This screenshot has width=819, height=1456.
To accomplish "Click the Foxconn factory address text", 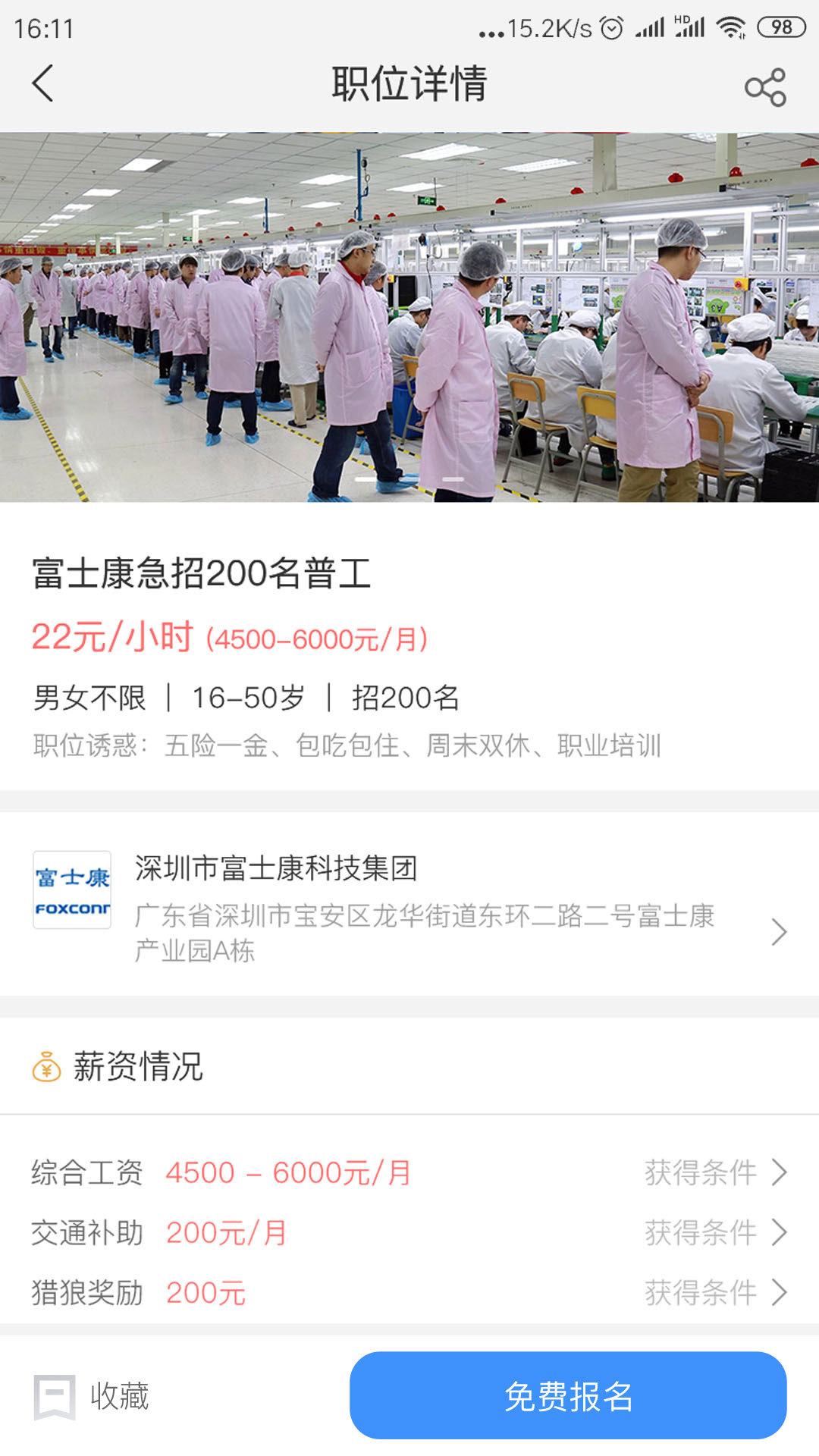I will 425,934.
